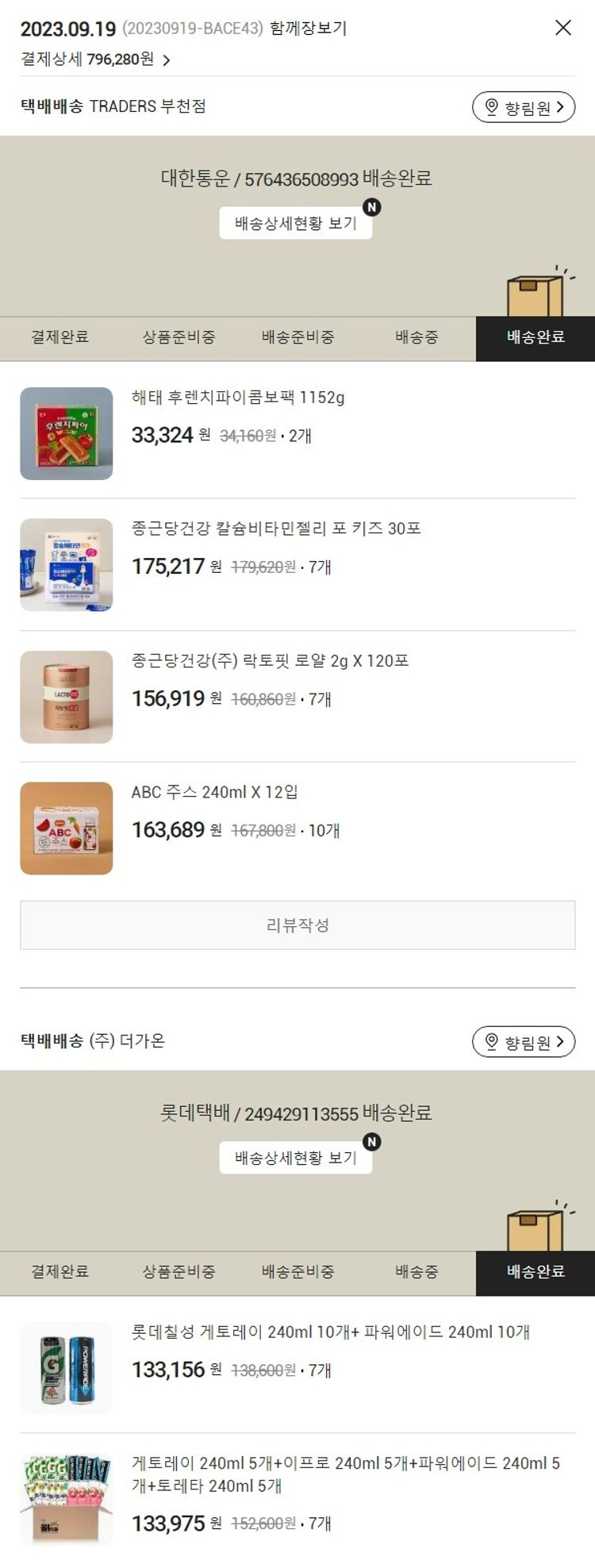Screen dimensions: 595x1568
Task: Close the order detail screen
Action: click(x=562, y=28)
